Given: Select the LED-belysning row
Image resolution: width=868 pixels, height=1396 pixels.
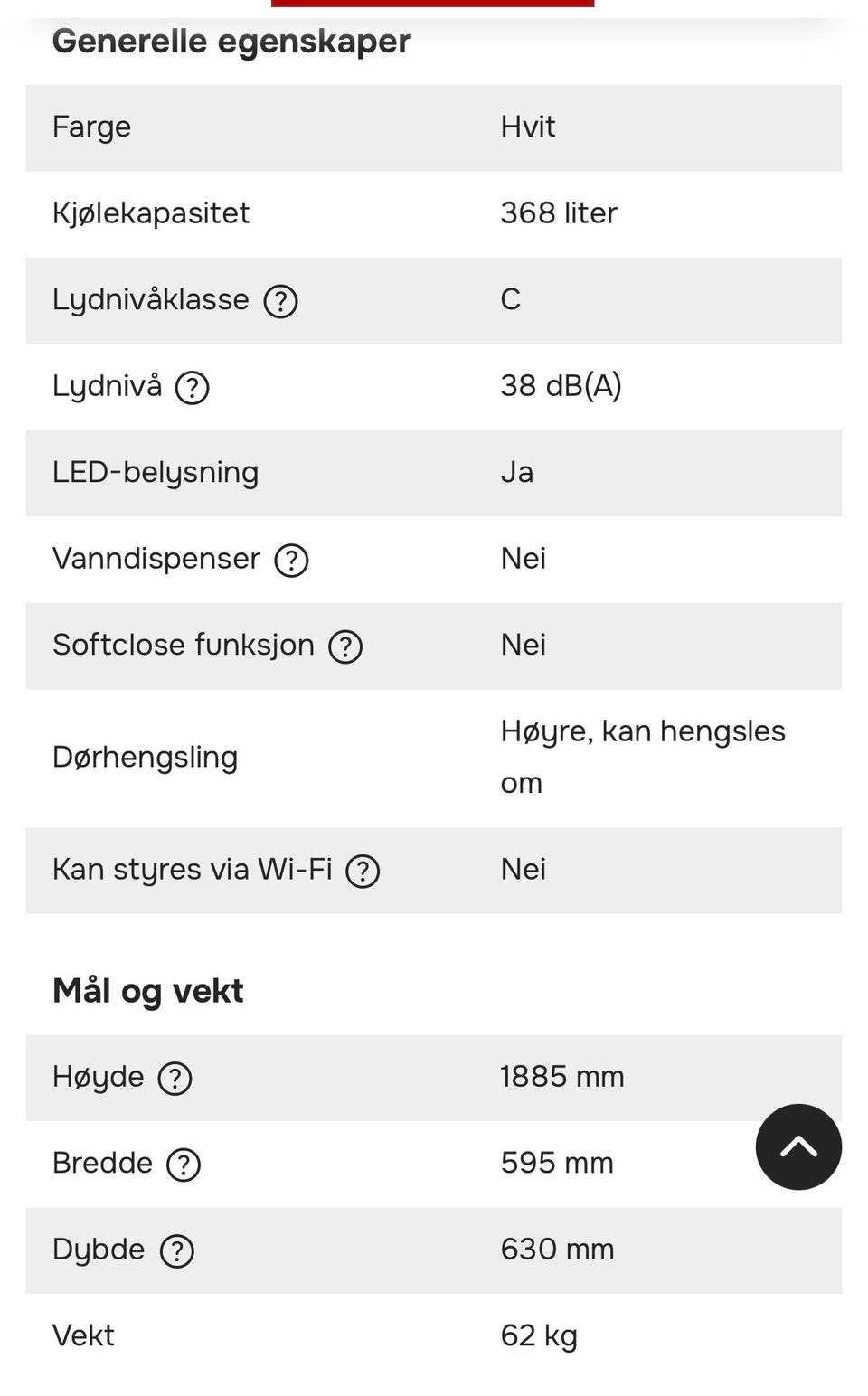Looking at the screenshot, I should 434,473.
